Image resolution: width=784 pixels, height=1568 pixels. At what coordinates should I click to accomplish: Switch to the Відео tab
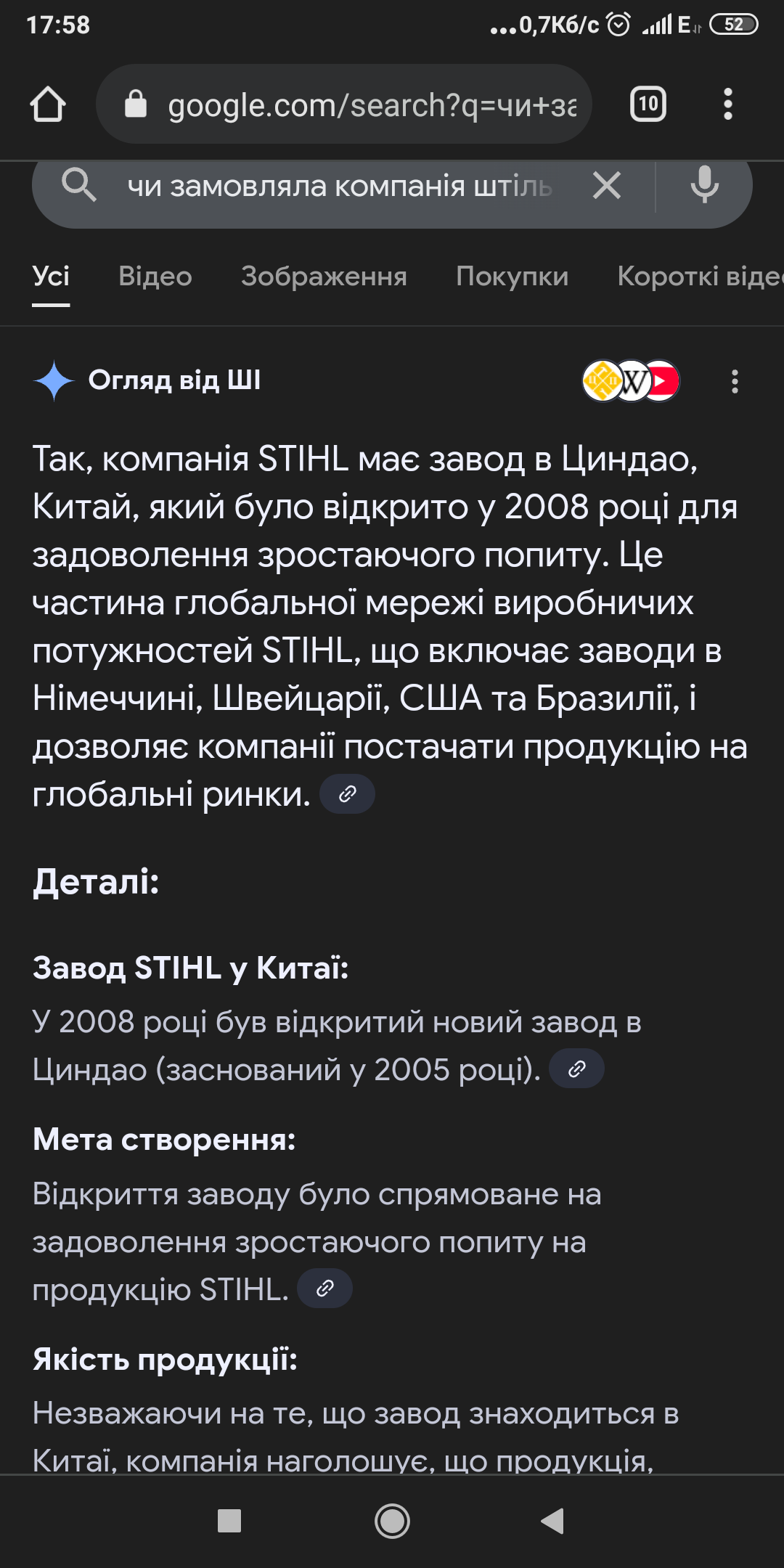pos(155,277)
